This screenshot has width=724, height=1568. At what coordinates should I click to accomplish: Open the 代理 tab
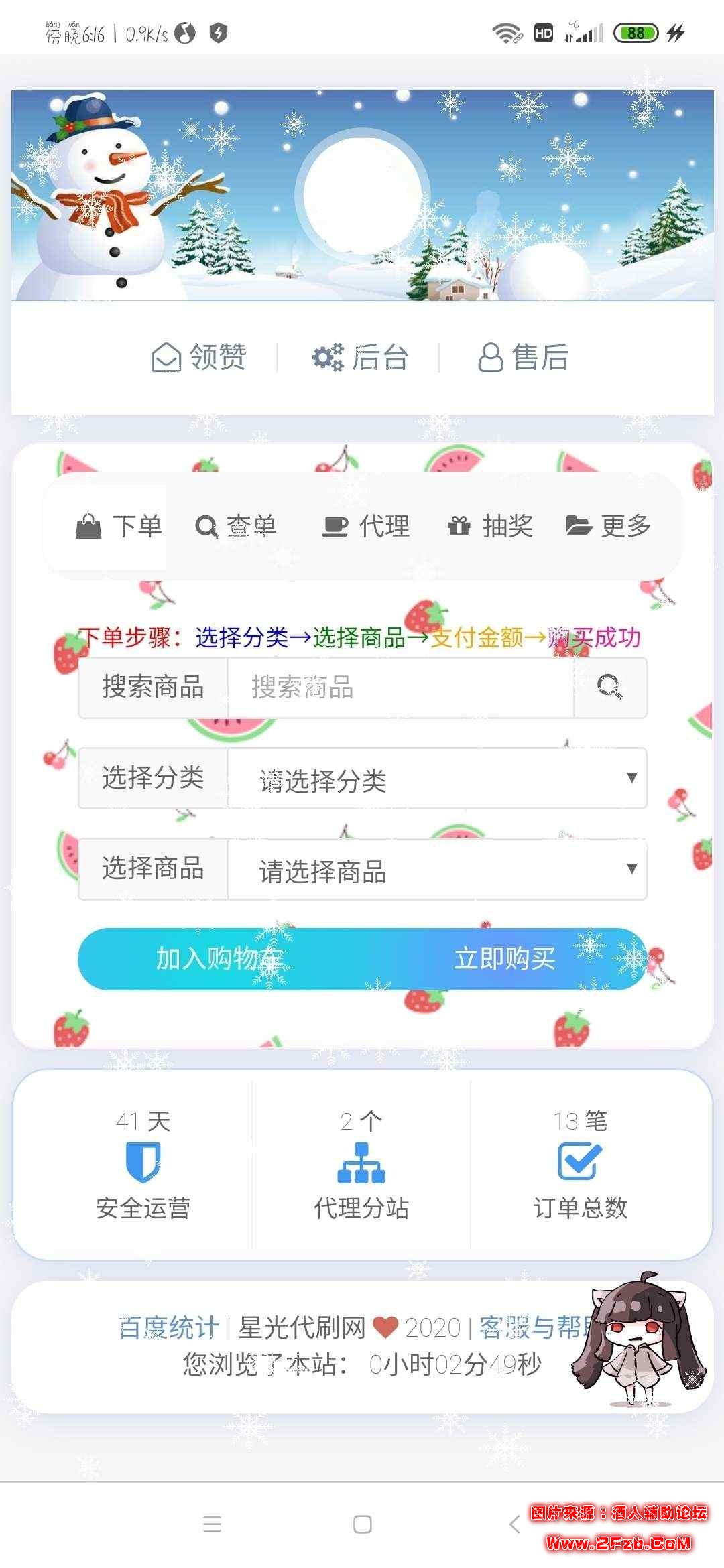coord(366,527)
